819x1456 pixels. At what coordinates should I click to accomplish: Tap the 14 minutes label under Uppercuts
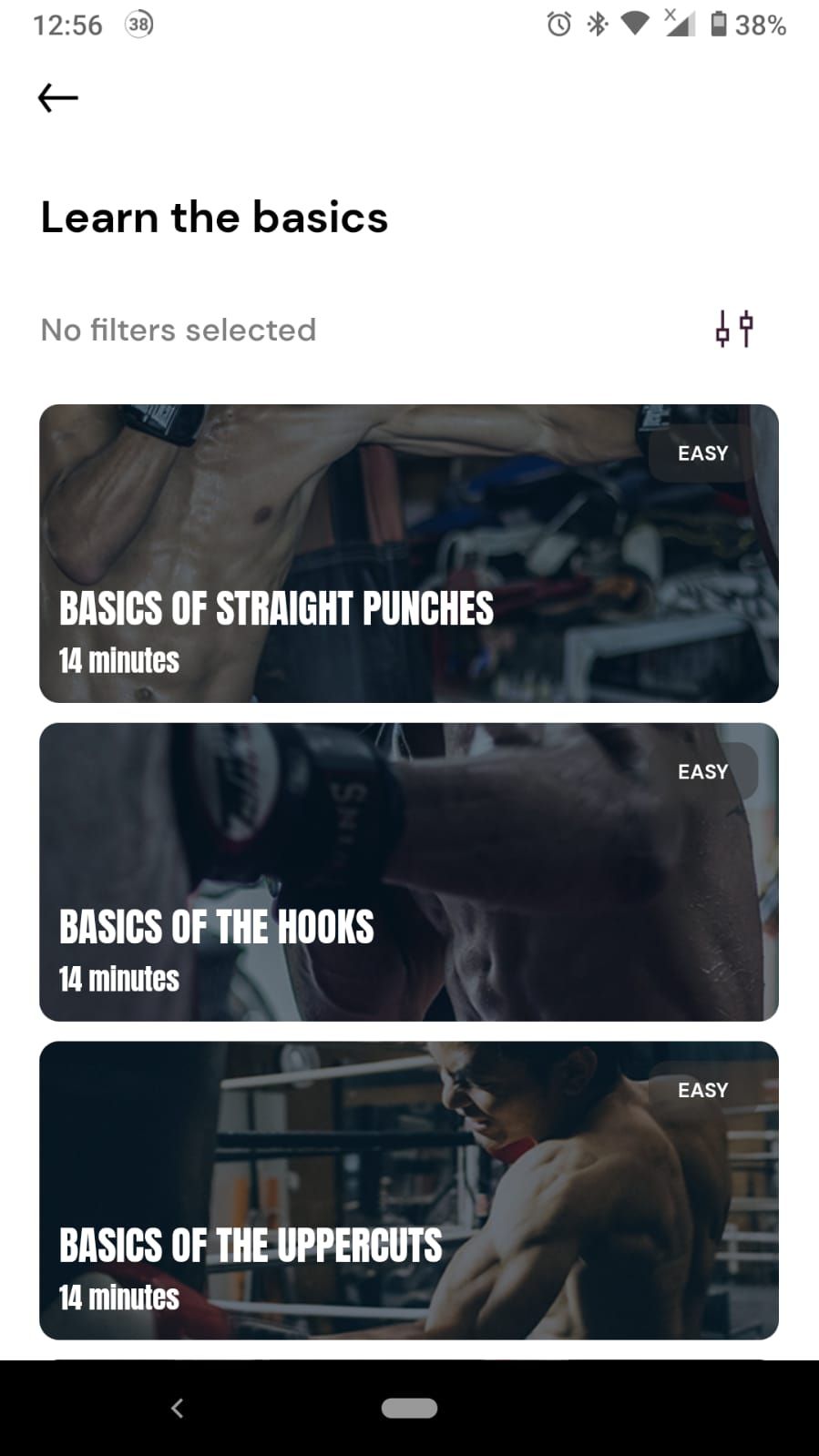(x=118, y=1298)
